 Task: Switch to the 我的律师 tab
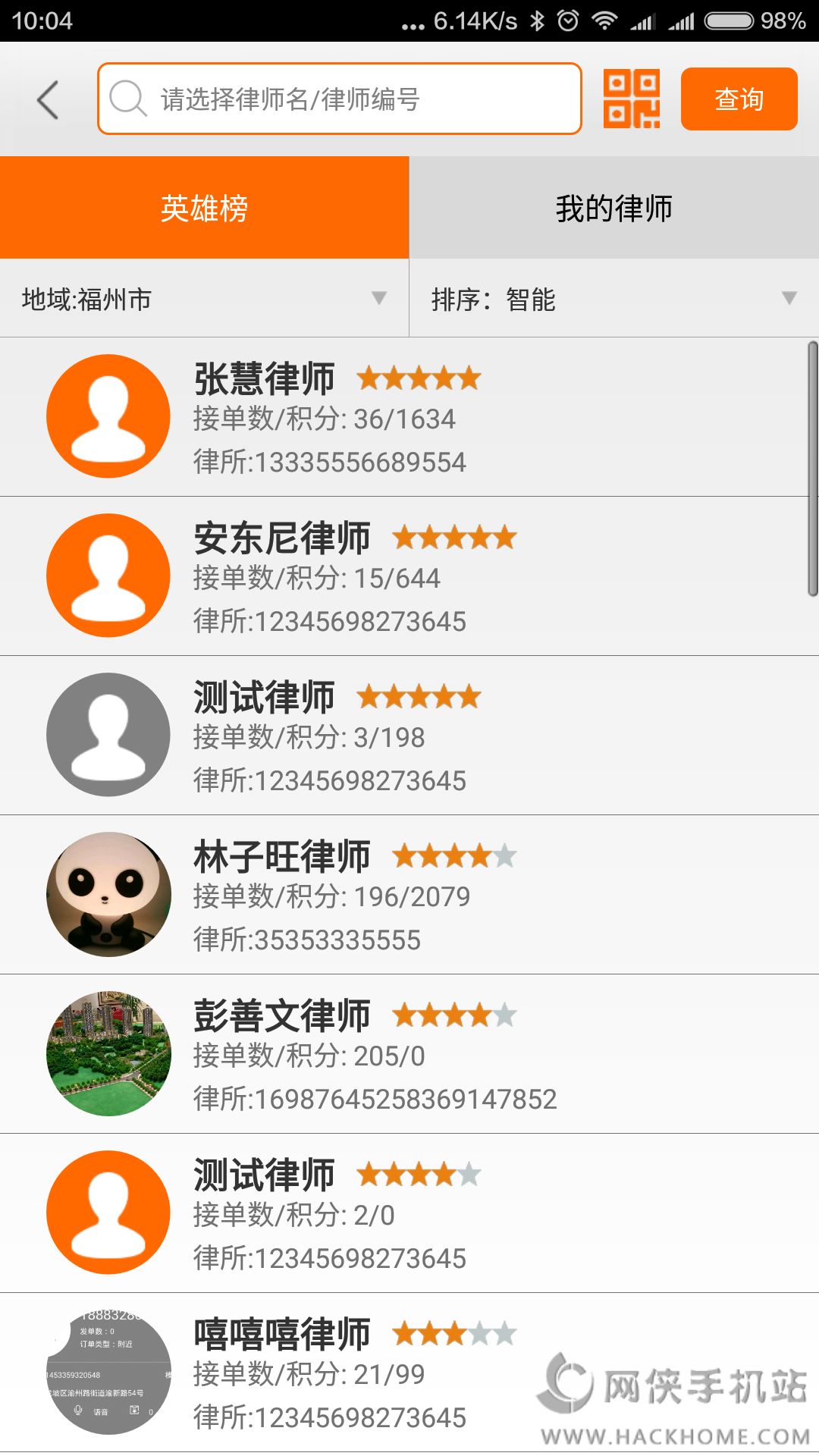click(x=613, y=208)
